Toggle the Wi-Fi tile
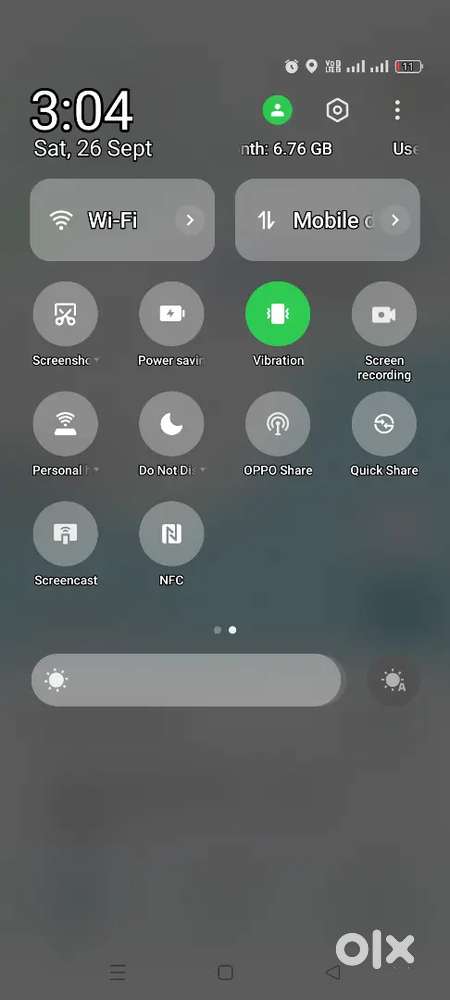 (x=122, y=220)
